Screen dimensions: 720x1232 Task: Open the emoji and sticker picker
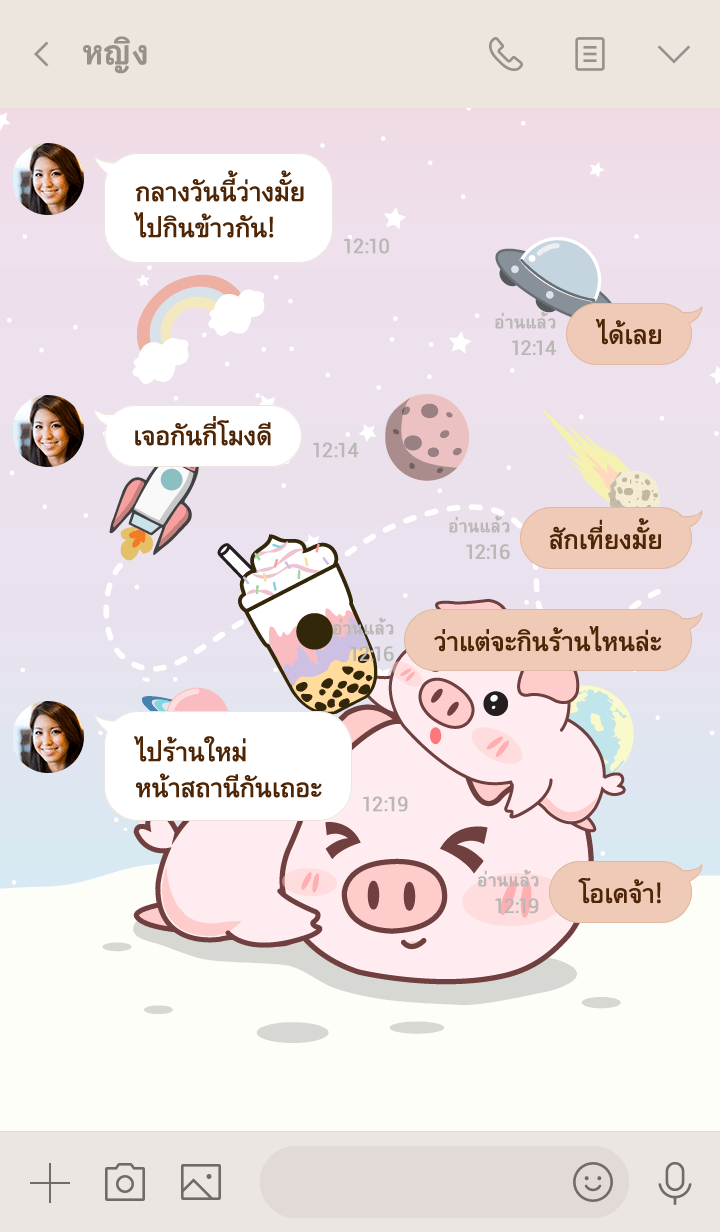(x=593, y=1183)
